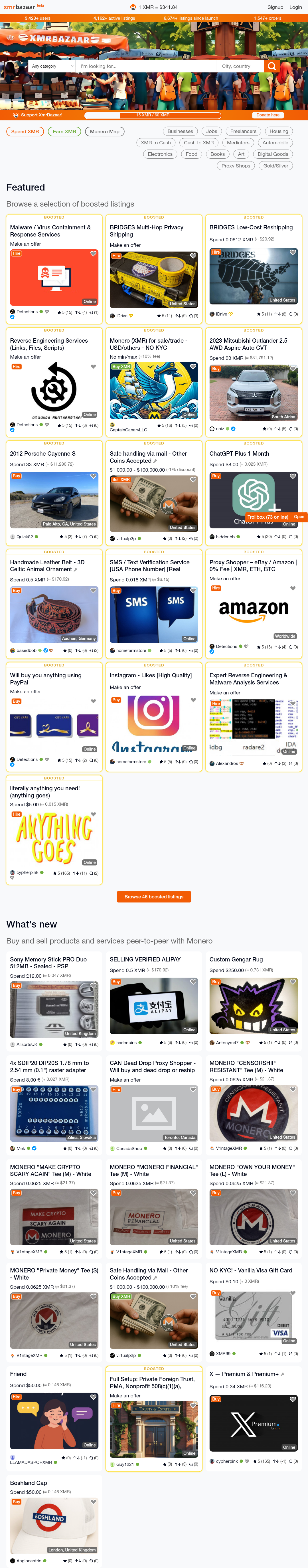The height and width of the screenshot is (1568, 308).
Task: Open the Custom Gengar Rug listing
Action: (236, 959)
